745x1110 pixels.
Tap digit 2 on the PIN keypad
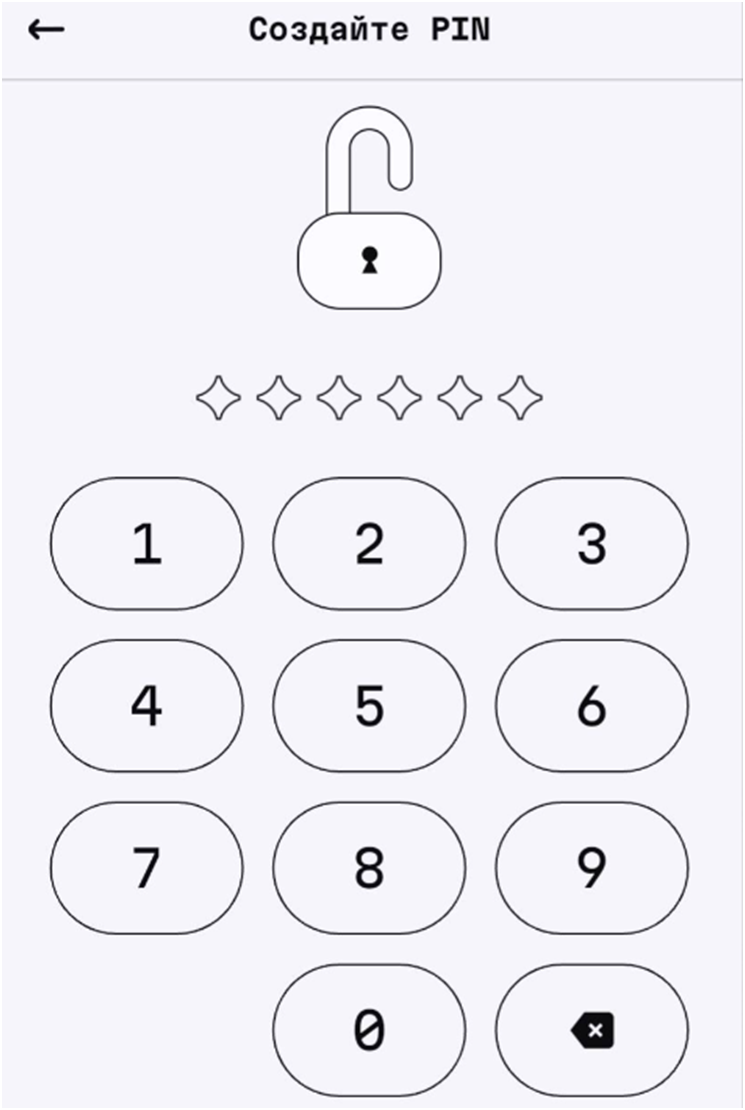pyautogui.click(x=369, y=544)
